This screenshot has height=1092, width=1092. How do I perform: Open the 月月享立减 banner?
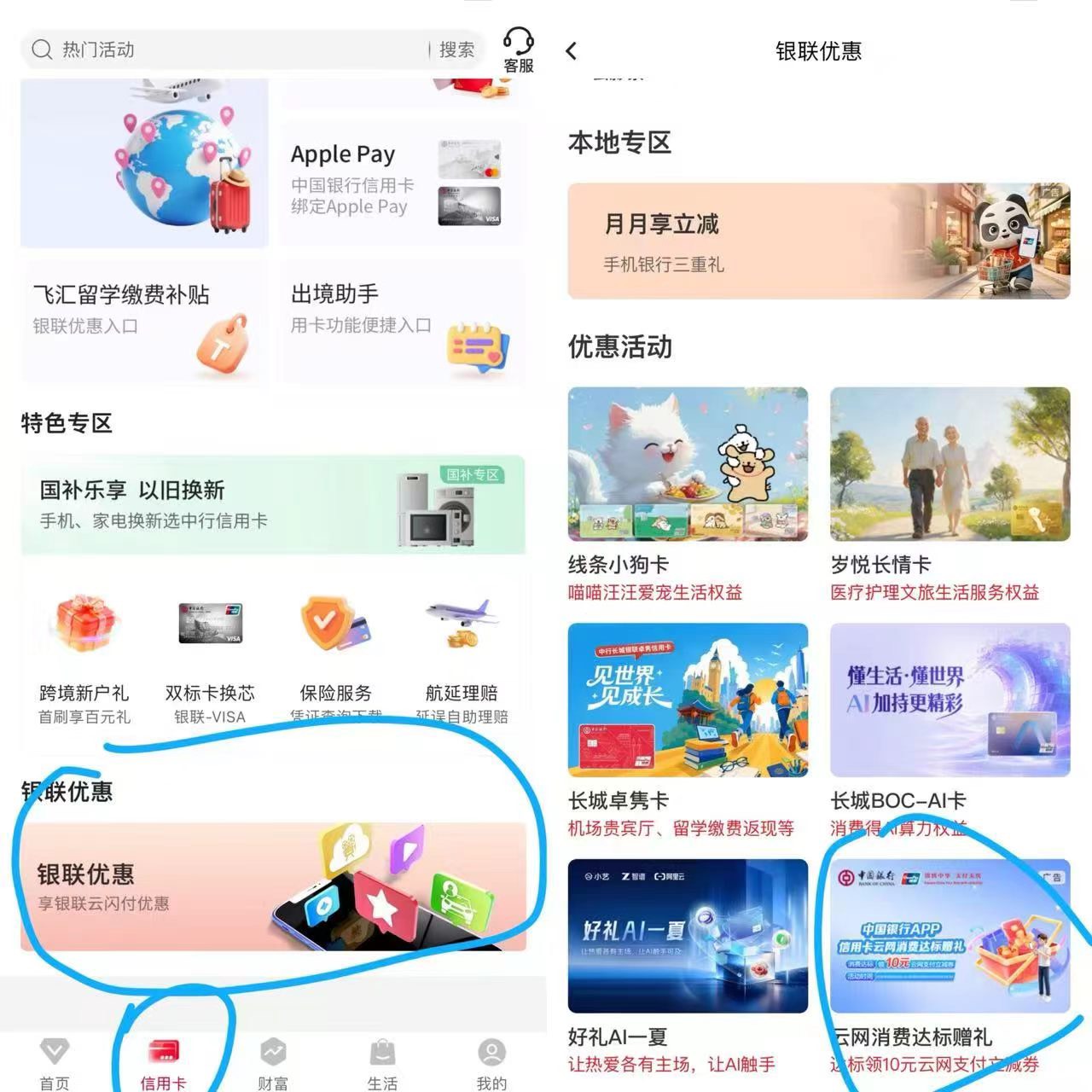tap(819, 241)
